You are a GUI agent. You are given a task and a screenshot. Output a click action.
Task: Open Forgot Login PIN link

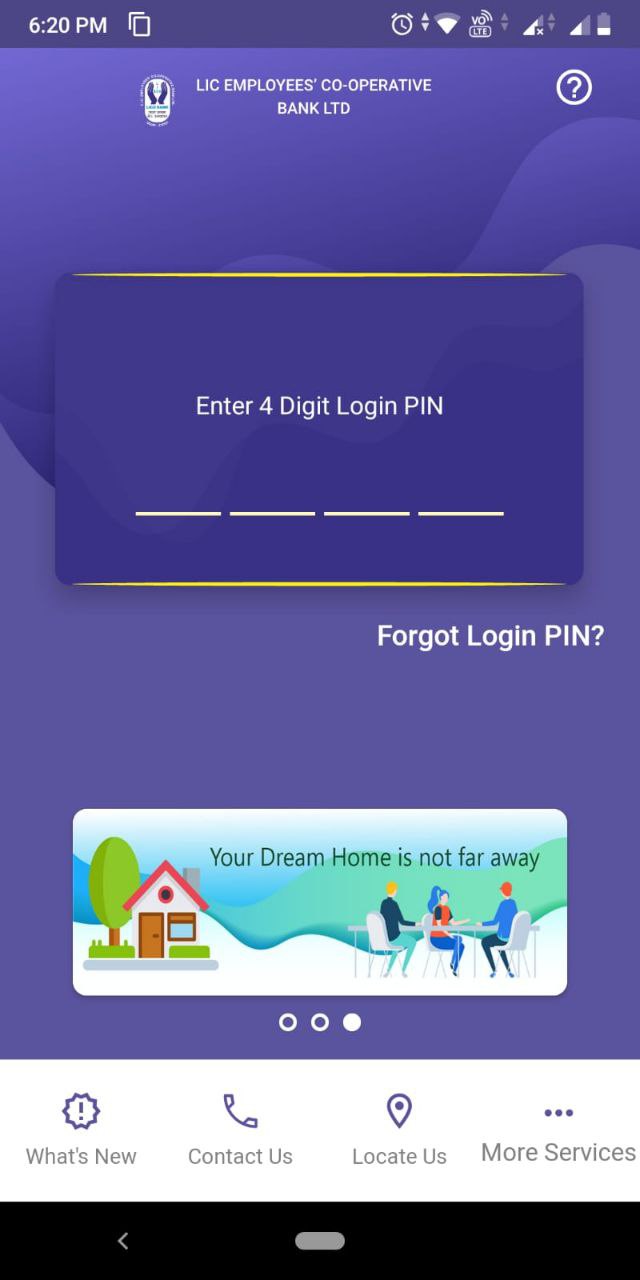490,636
